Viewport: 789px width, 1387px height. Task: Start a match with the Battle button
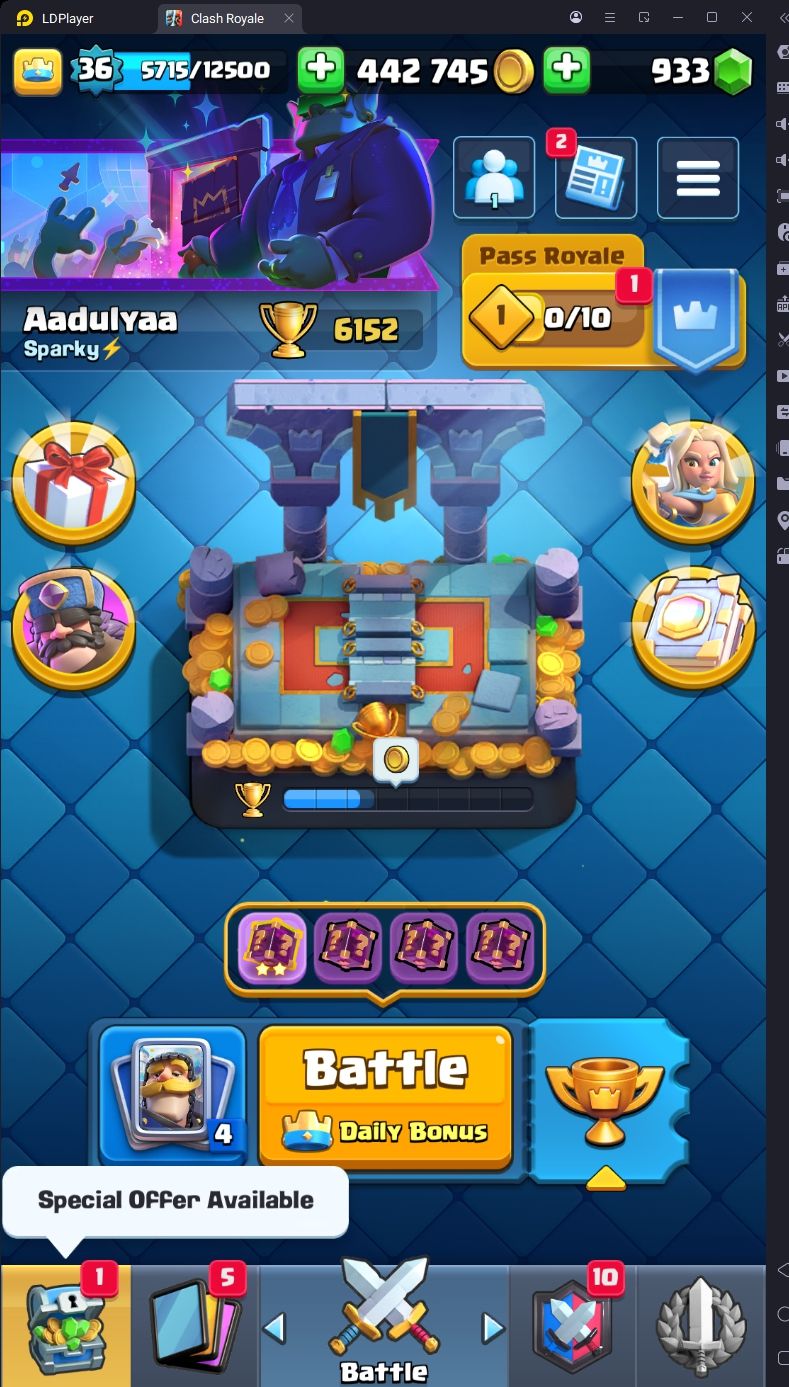point(386,1095)
